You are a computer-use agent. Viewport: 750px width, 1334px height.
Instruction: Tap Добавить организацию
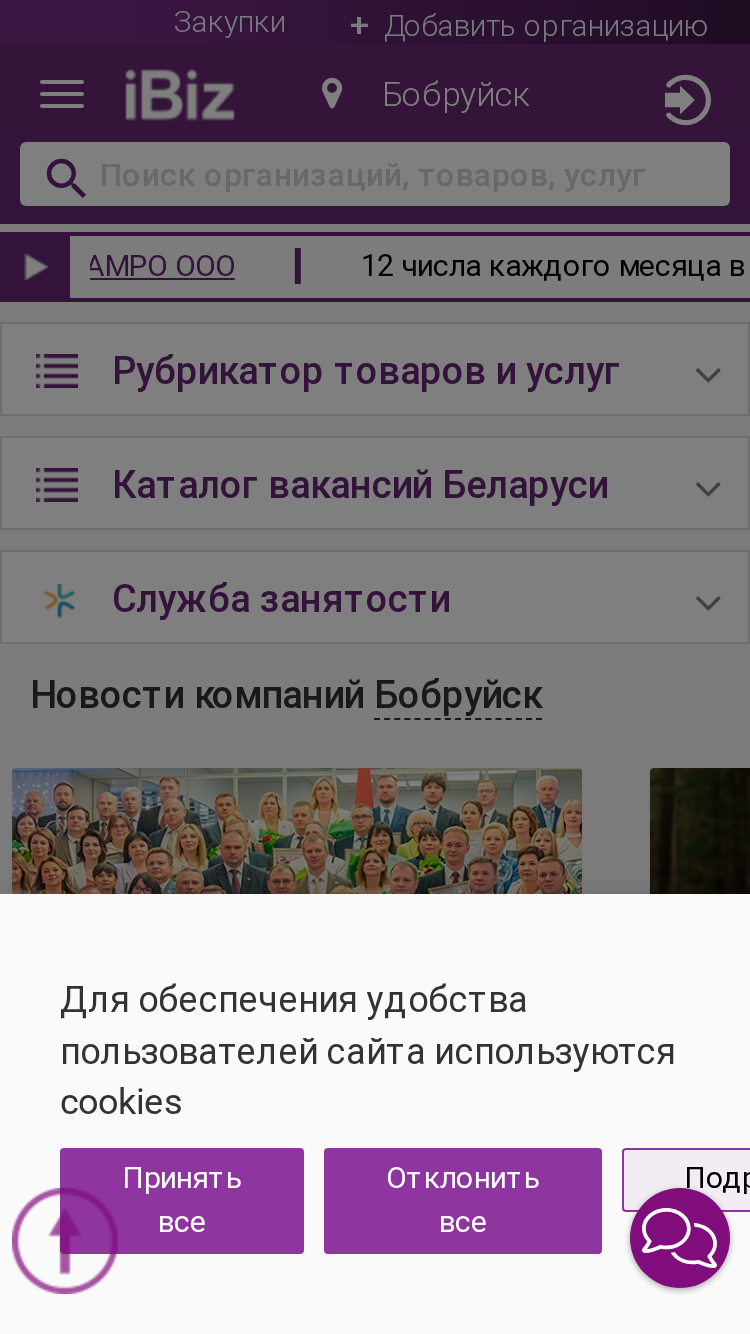tap(529, 26)
